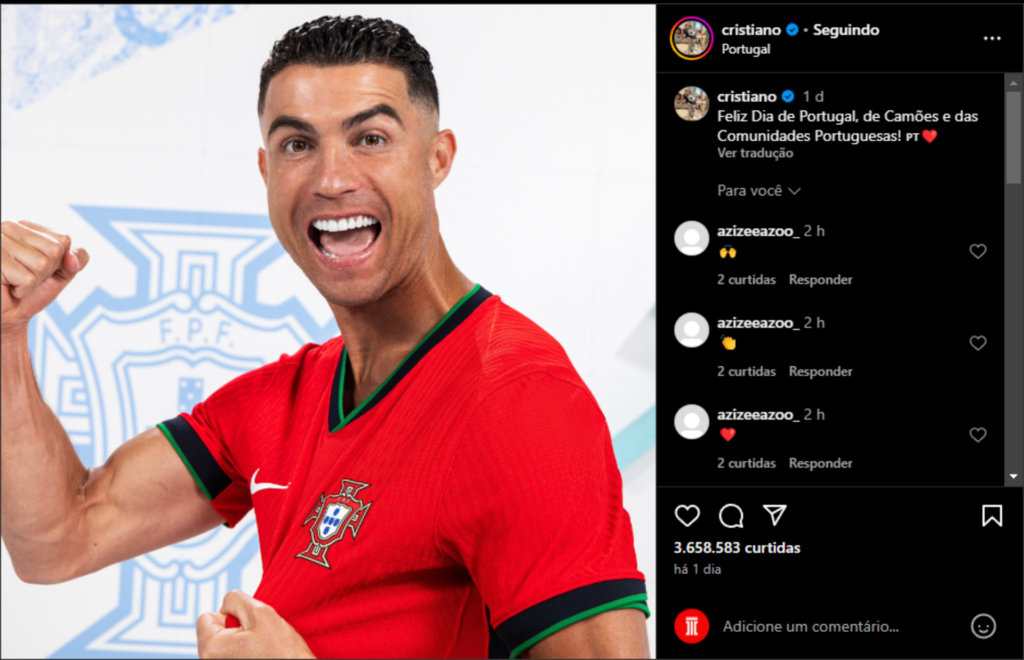
Task: Expand the Para você comments filter
Action: pos(759,190)
